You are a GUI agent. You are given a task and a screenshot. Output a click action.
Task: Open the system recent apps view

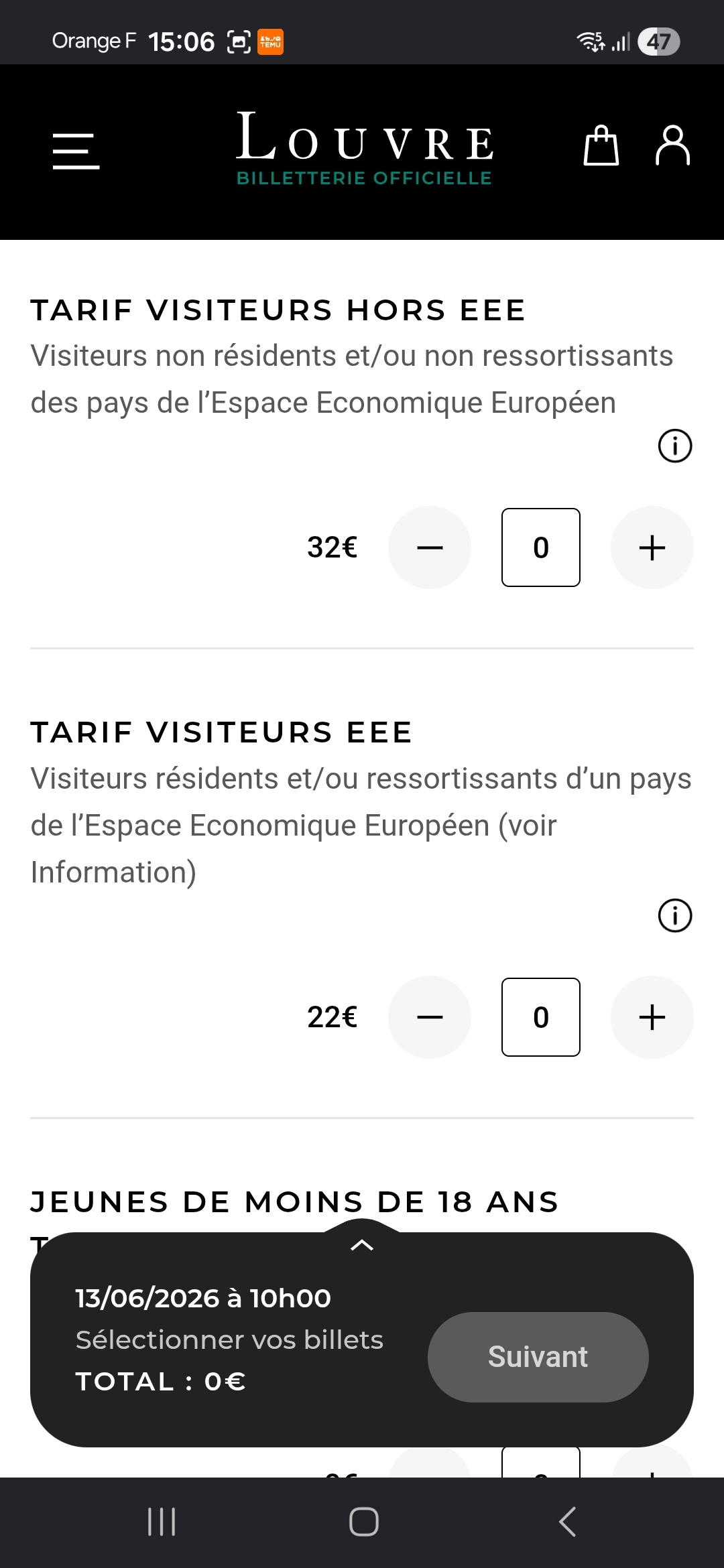pyautogui.click(x=162, y=1522)
